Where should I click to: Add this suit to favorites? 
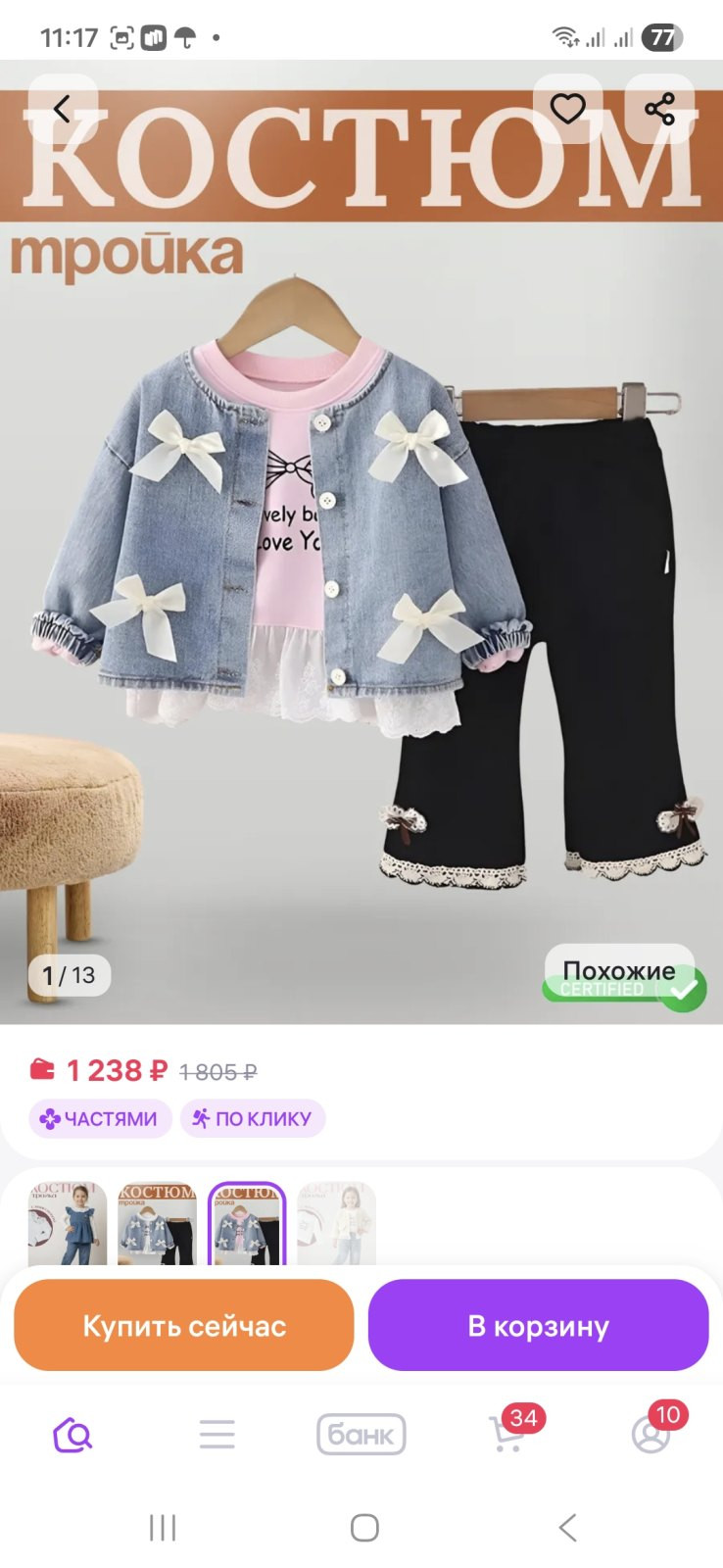[x=567, y=109]
